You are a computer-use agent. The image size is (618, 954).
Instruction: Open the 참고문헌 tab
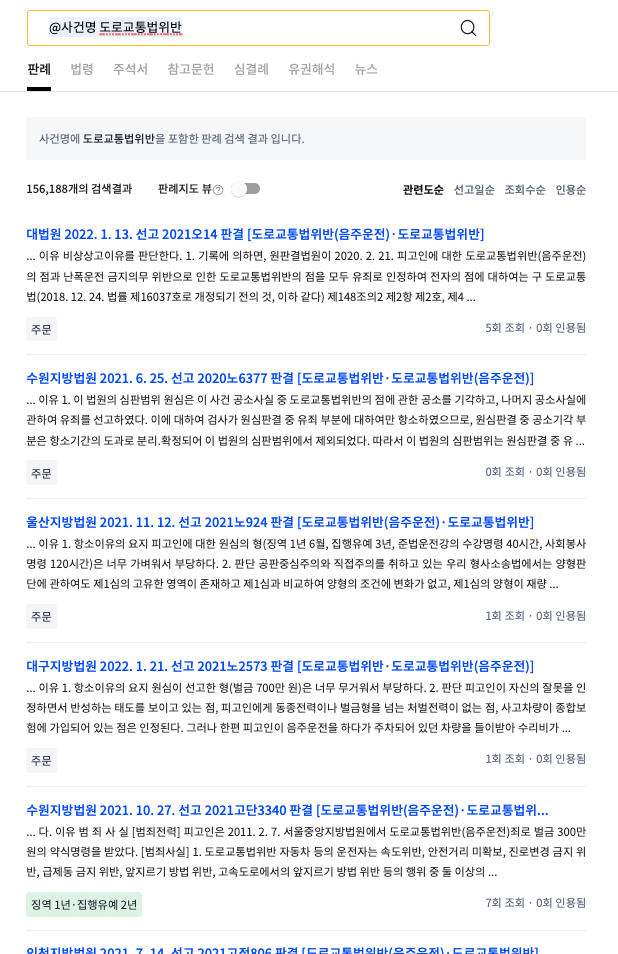190,69
